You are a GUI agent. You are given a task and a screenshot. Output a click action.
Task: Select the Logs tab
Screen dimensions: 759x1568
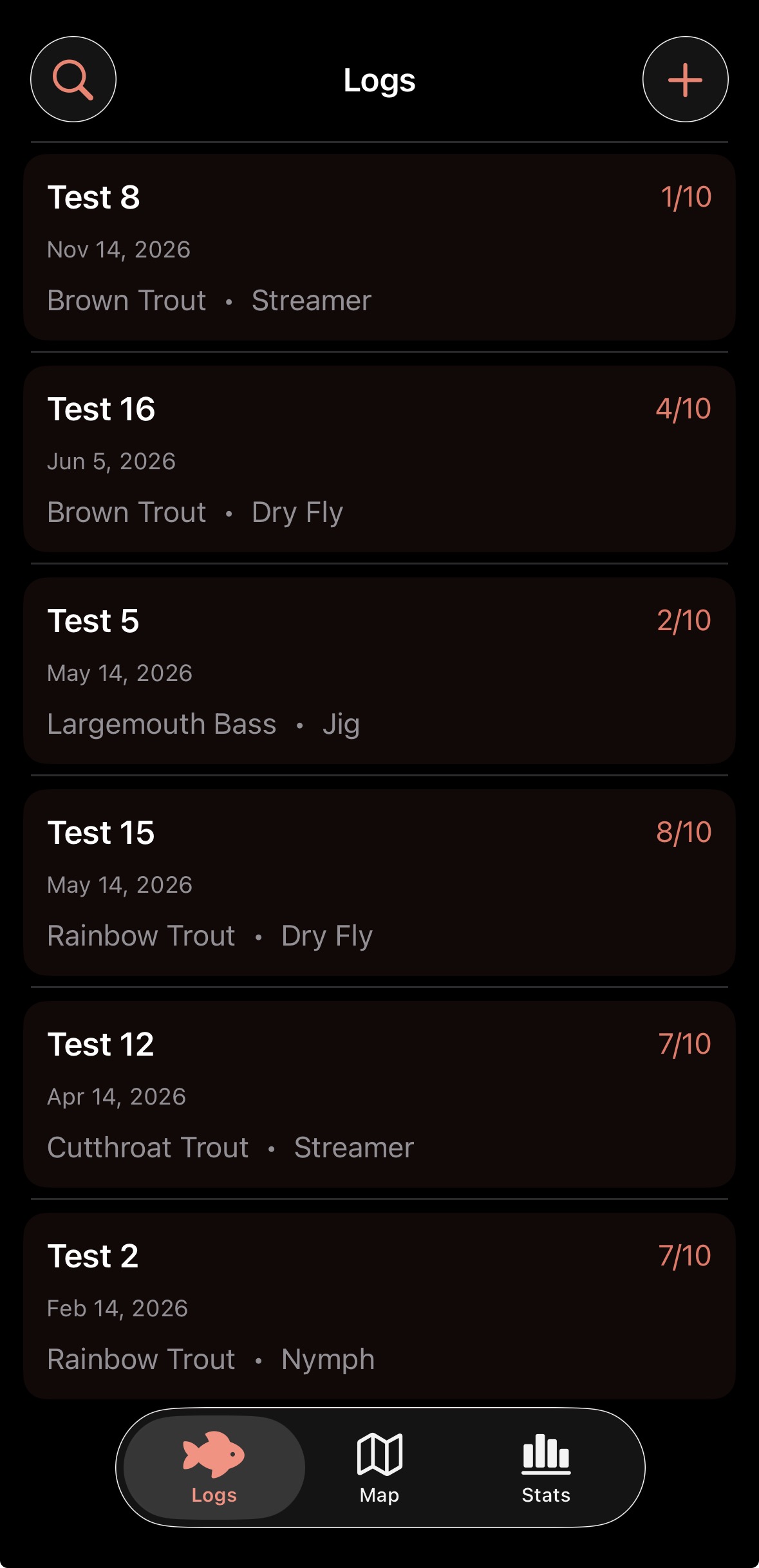coord(212,1474)
